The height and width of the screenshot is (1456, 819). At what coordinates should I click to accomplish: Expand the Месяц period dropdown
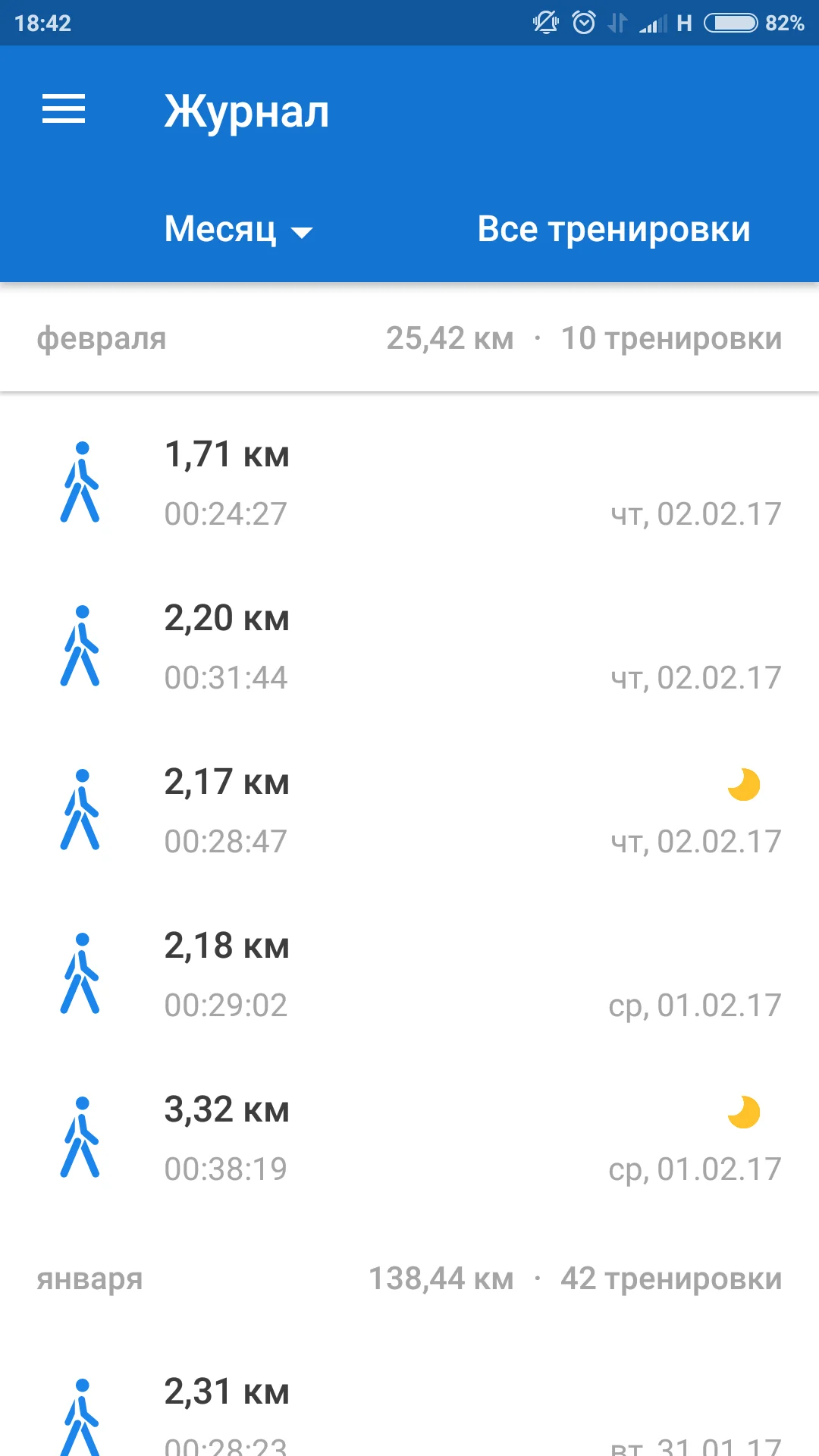(238, 229)
